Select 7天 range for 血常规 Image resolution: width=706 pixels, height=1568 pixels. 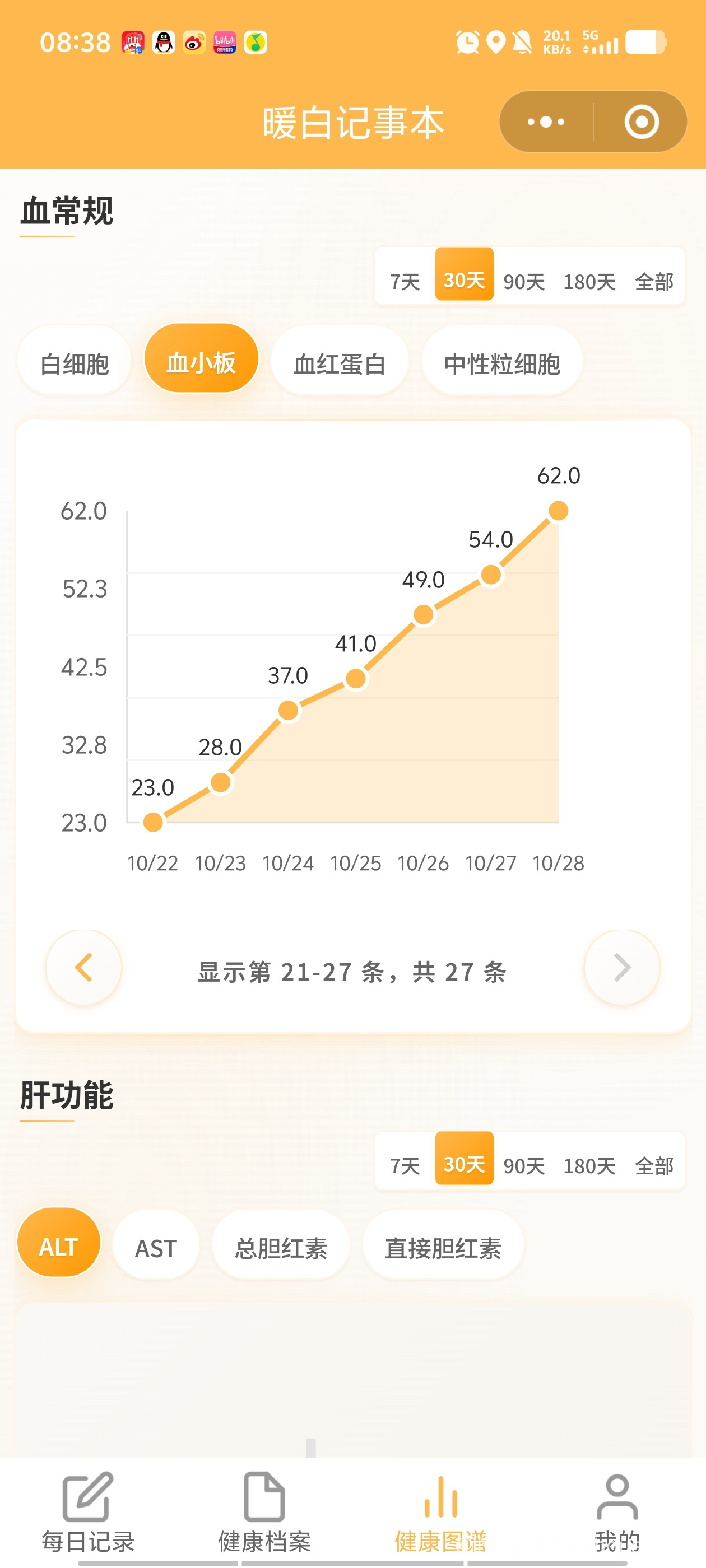tap(405, 281)
